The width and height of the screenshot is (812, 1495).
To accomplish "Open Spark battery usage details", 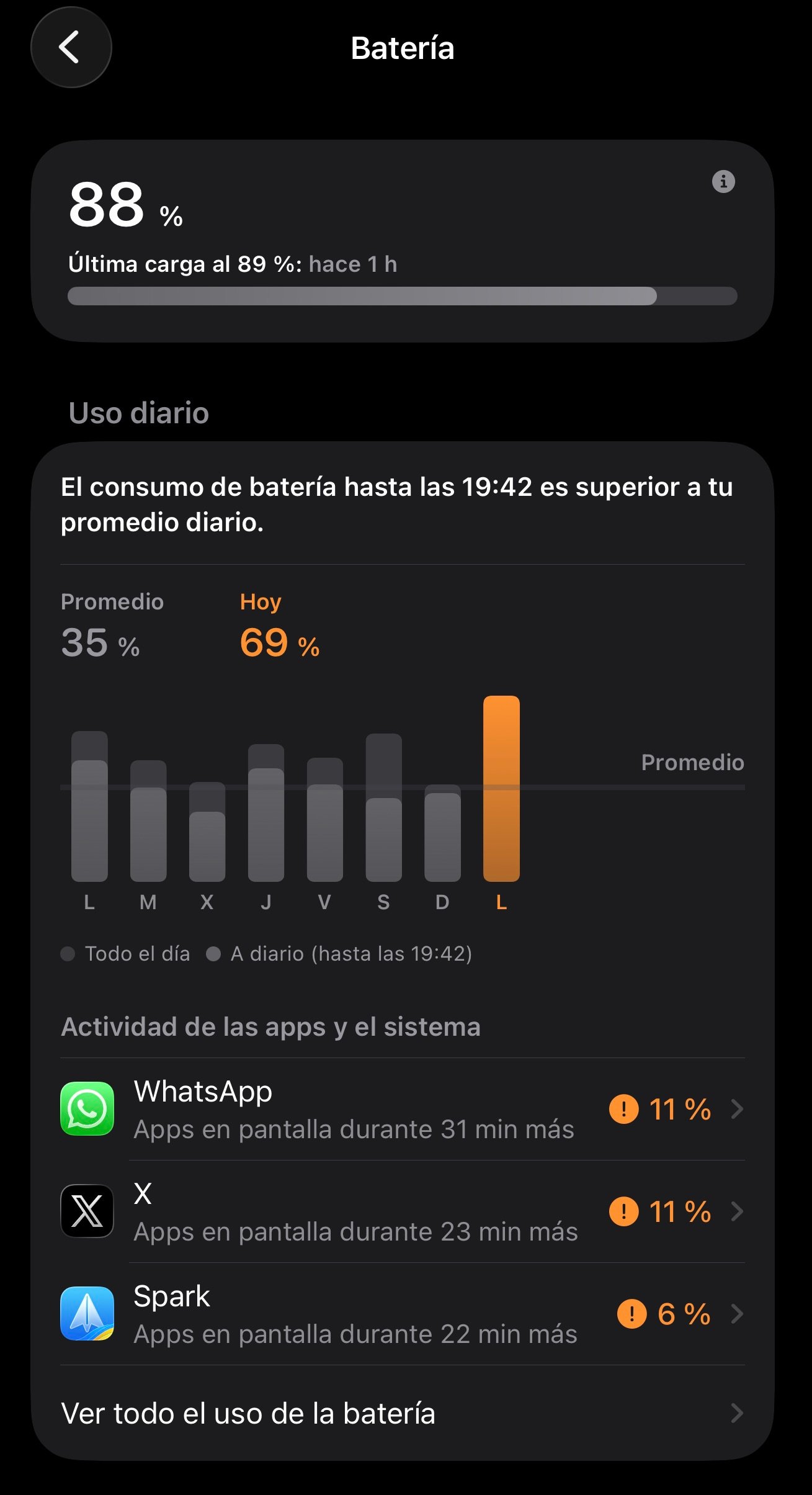I will coord(402,1314).
